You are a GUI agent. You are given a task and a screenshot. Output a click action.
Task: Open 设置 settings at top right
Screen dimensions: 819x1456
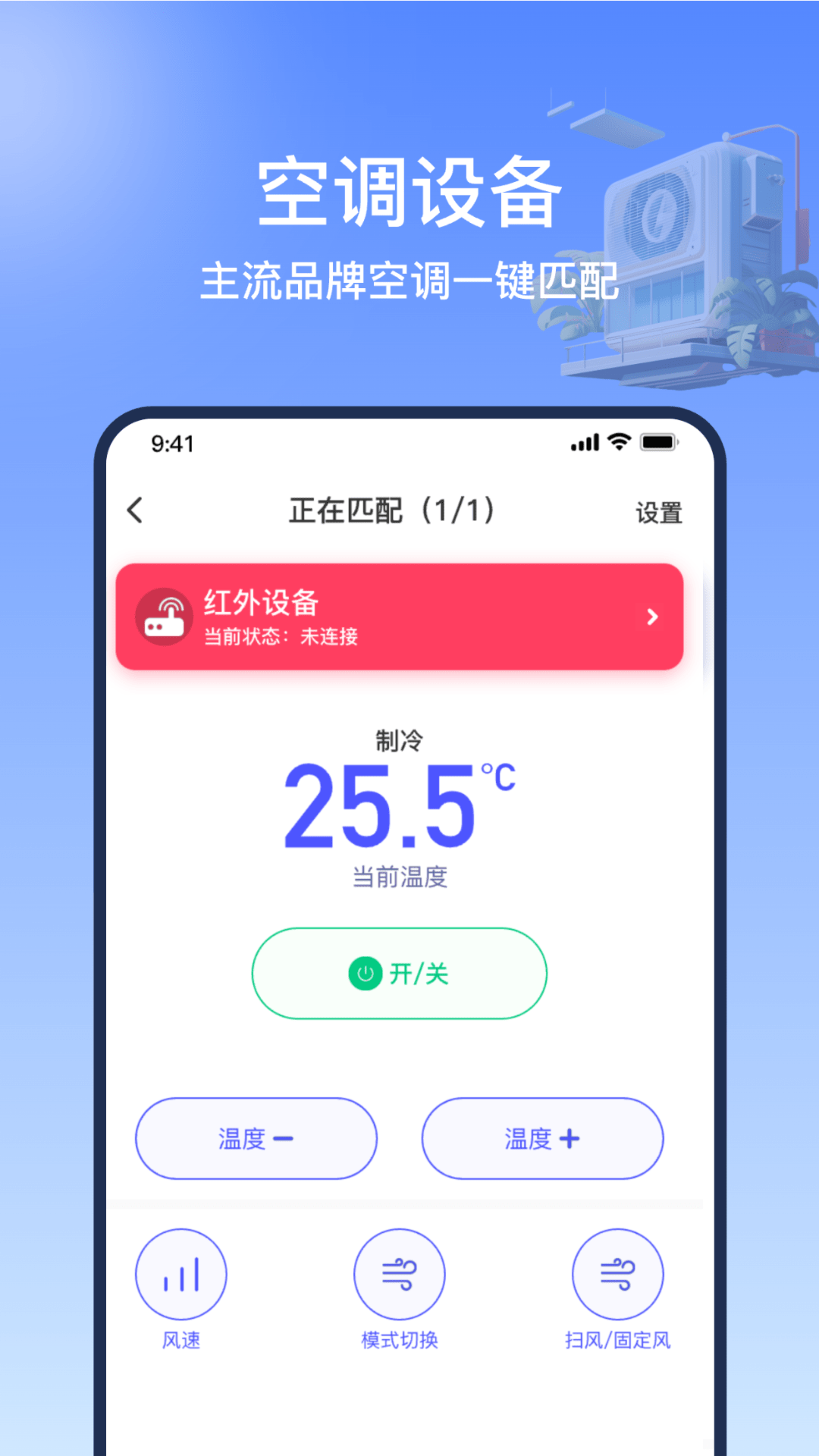coord(659,512)
